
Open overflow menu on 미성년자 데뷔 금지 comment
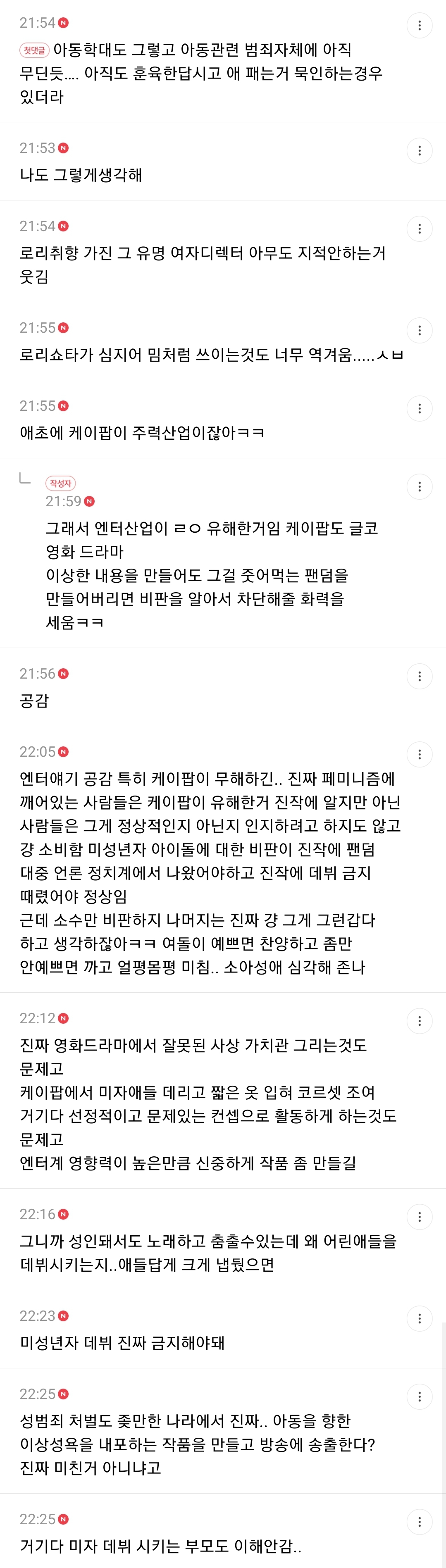pos(419,1318)
